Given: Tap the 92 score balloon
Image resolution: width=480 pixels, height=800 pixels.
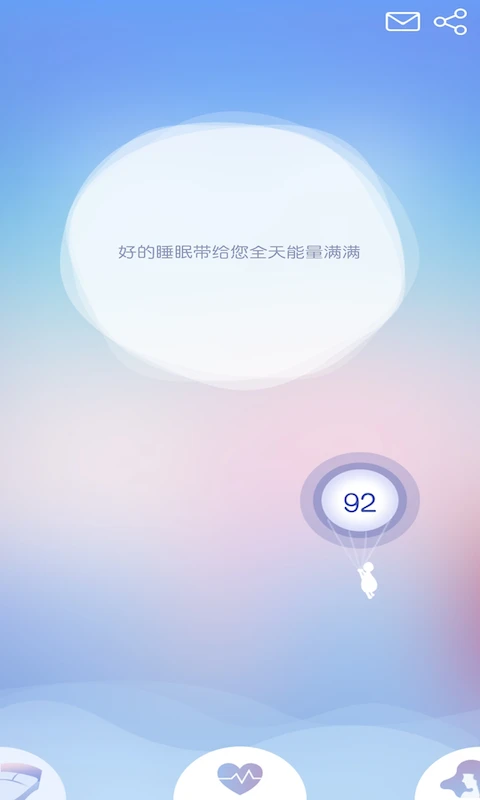Looking at the screenshot, I should click(x=360, y=502).
